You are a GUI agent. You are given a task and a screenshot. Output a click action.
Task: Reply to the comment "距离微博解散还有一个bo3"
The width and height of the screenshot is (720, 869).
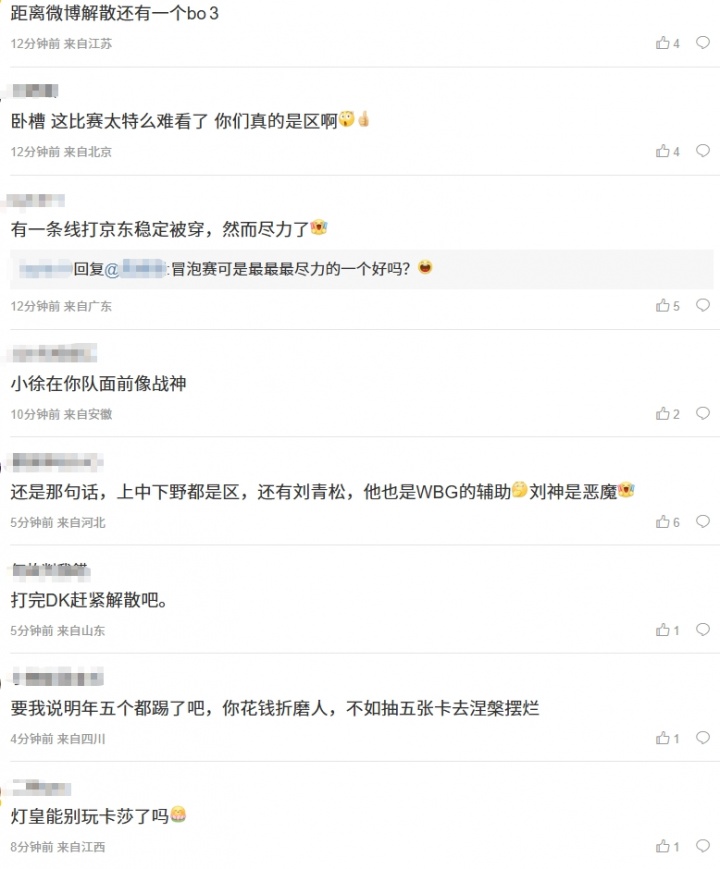pos(703,43)
